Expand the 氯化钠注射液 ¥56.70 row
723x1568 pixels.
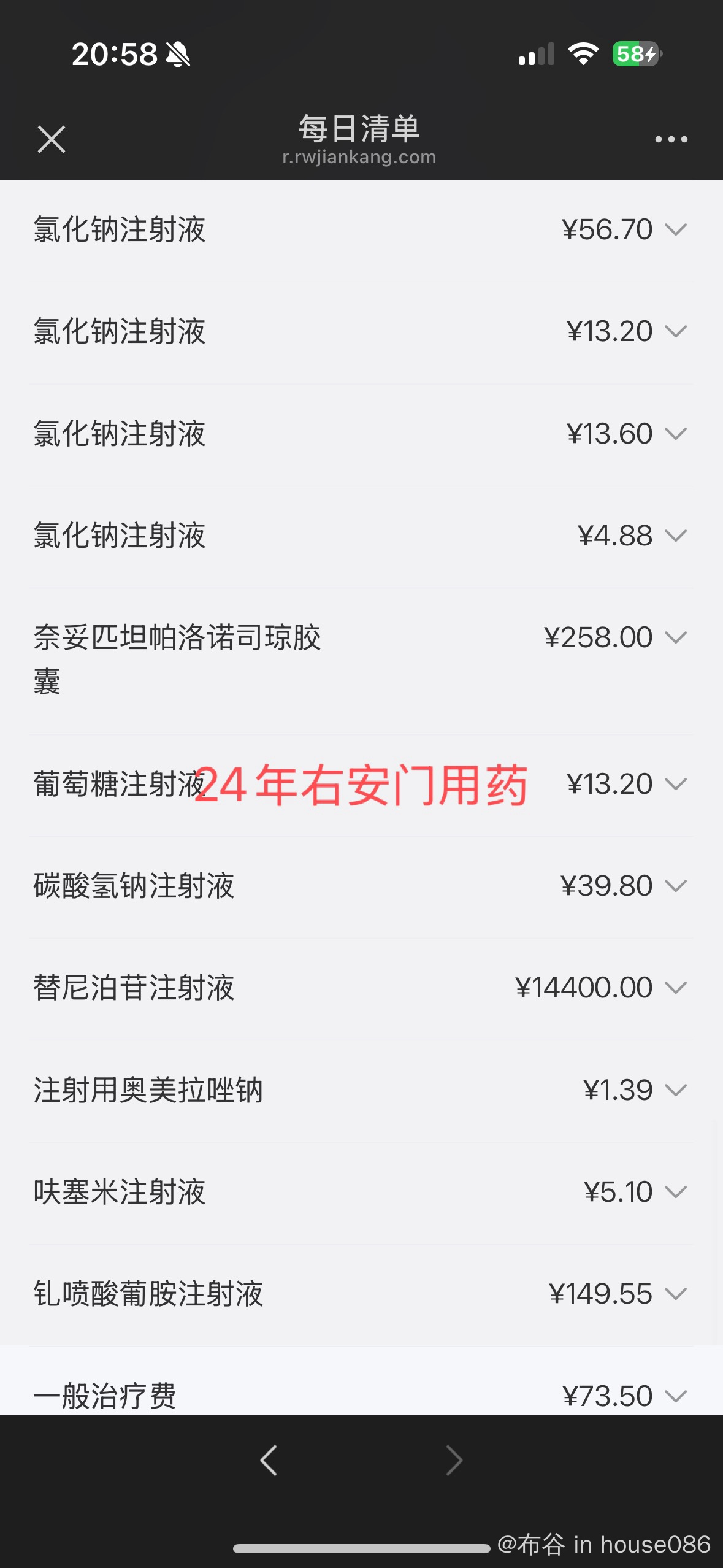(x=361, y=231)
